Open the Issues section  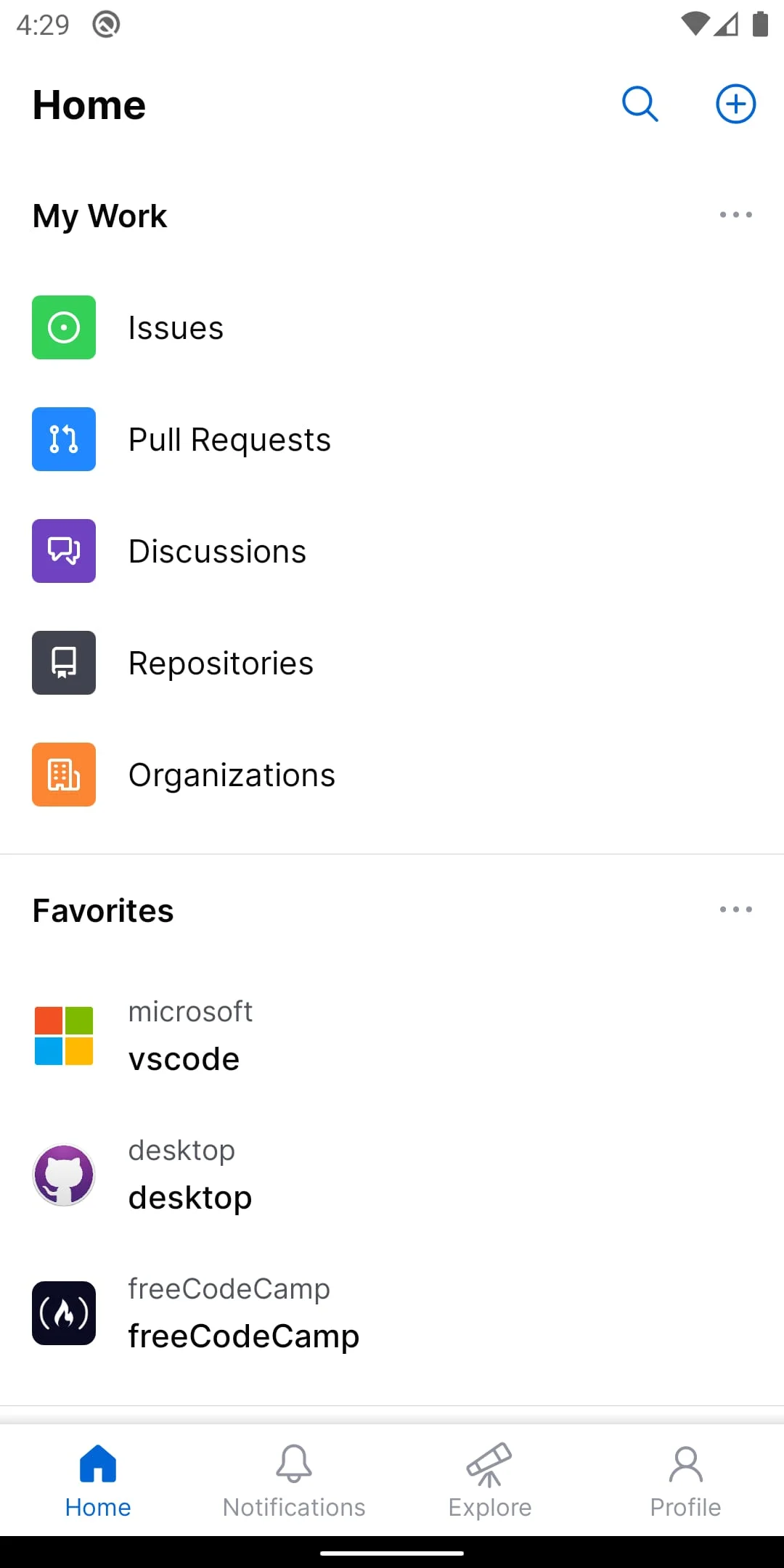(176, 327)
